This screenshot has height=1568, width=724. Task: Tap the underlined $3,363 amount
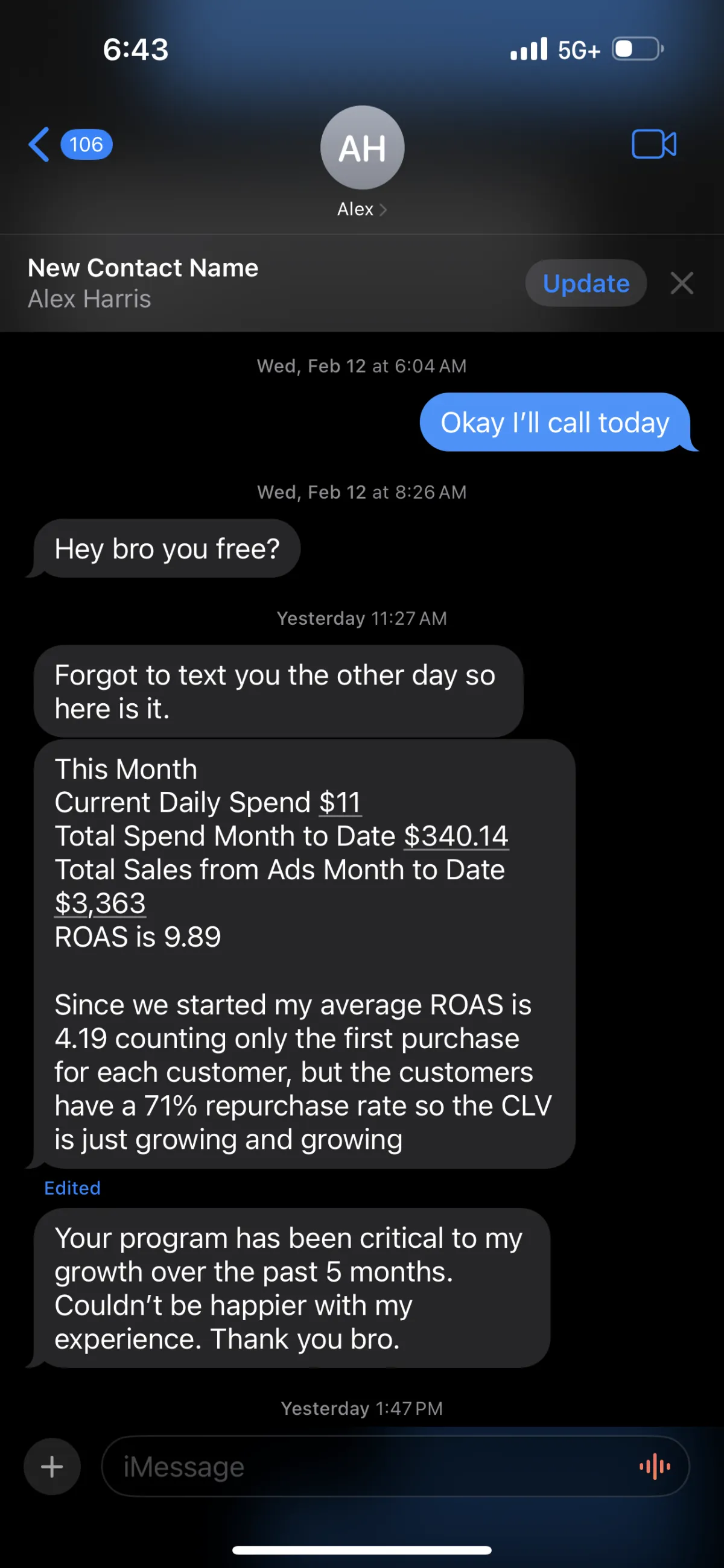click(100, 903)
